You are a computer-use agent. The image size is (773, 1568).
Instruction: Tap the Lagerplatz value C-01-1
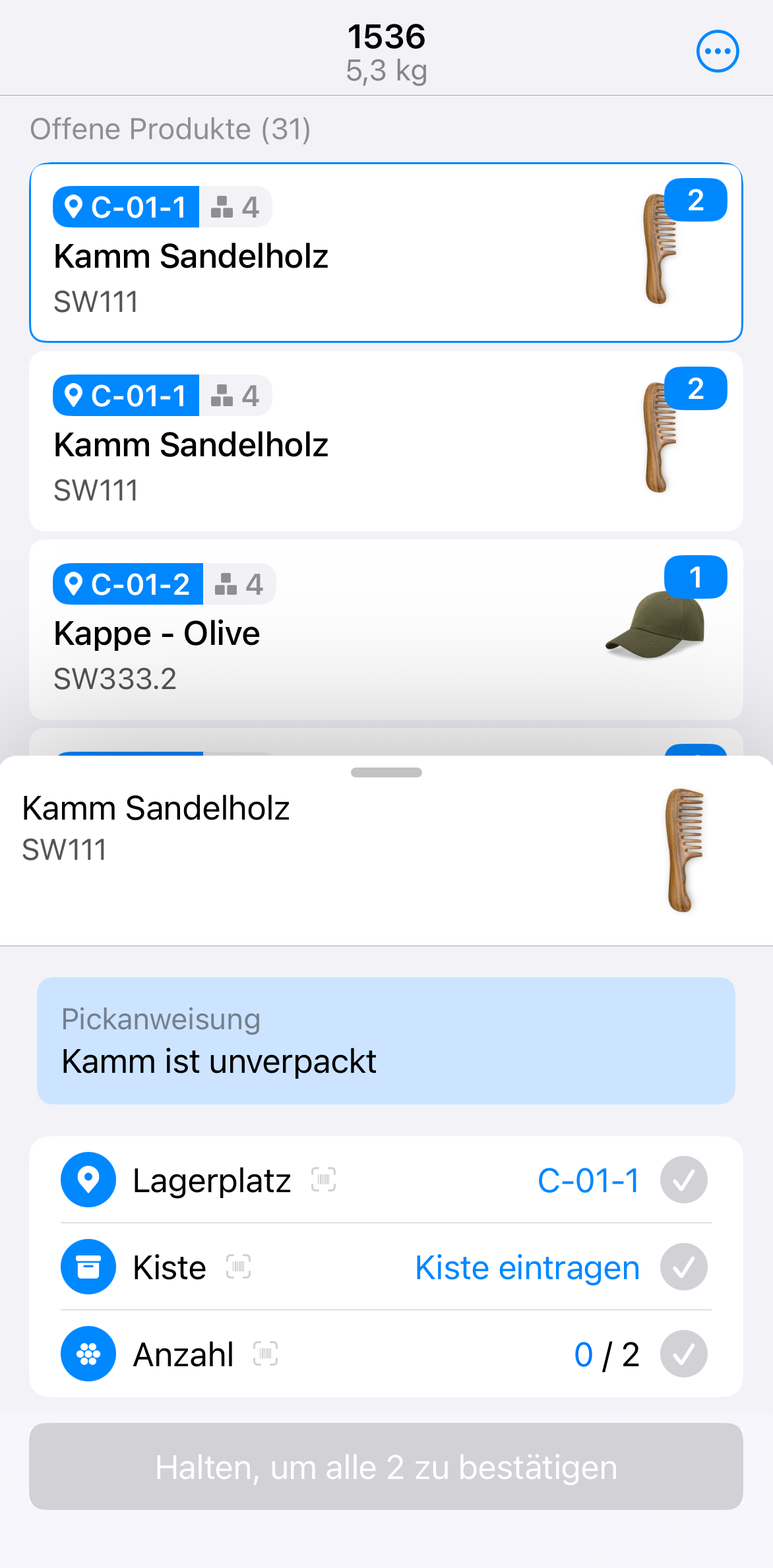coord(588,1180)
